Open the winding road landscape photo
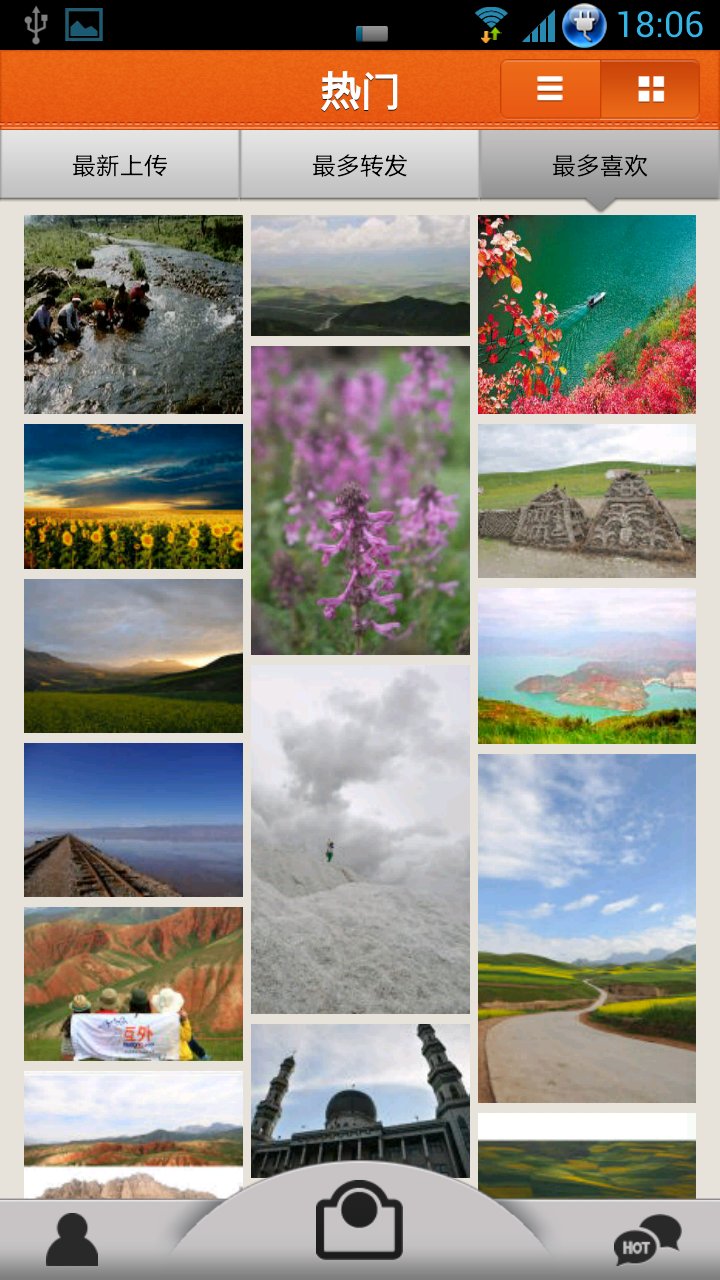 click(587, 928)
